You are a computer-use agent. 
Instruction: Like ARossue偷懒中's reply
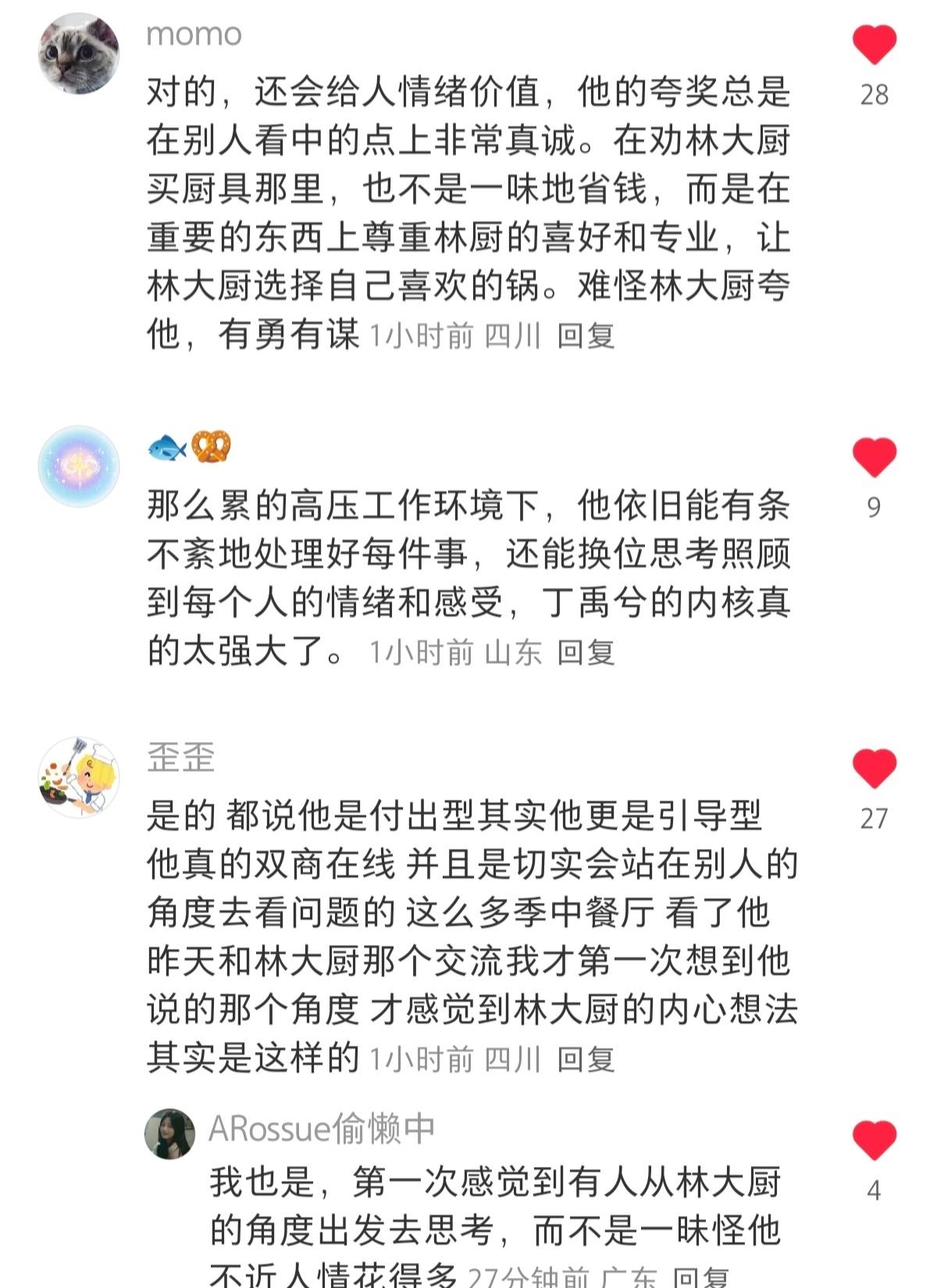874,1140
